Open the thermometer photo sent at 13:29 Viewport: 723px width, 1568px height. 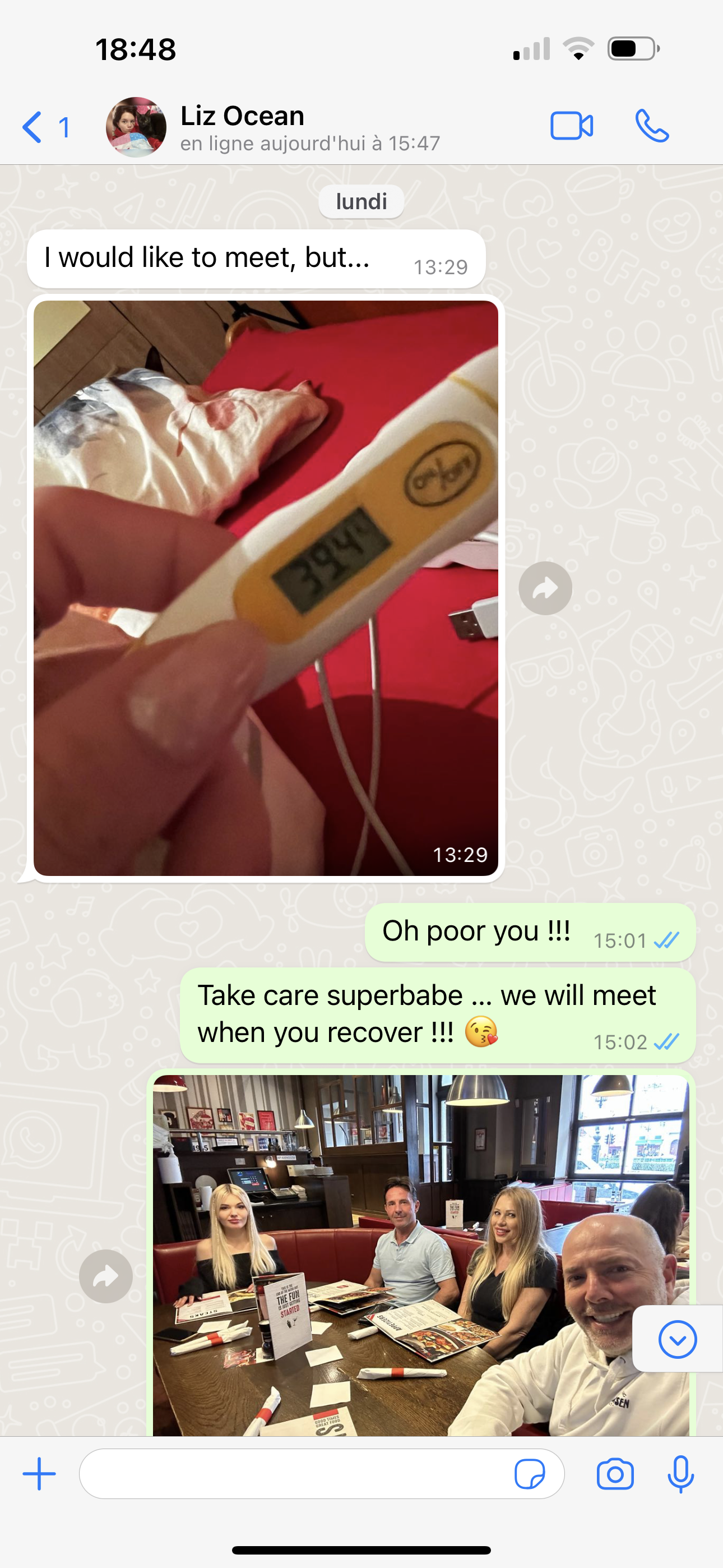point(266,588)
